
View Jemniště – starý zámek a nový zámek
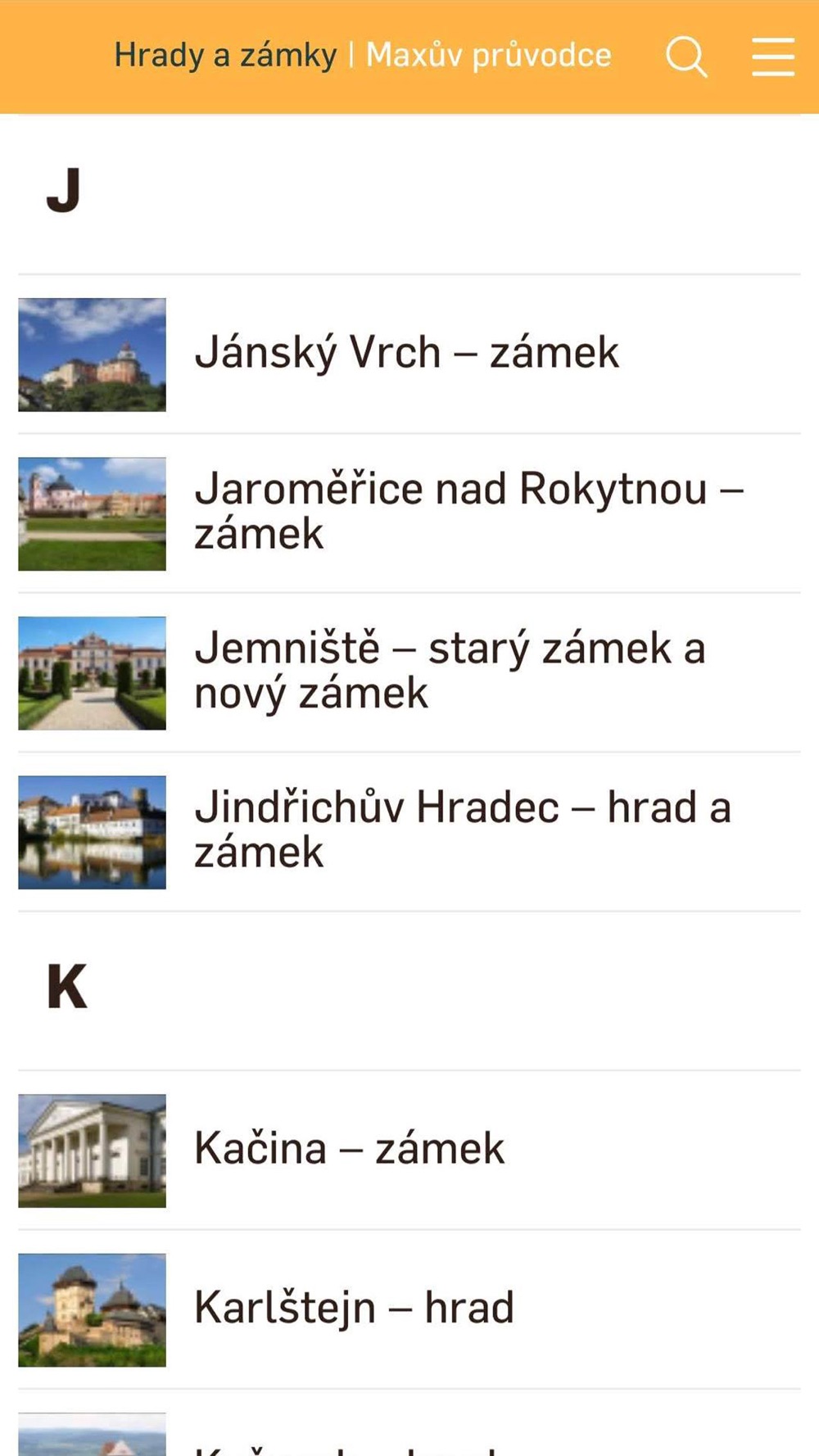coord(409,672)
